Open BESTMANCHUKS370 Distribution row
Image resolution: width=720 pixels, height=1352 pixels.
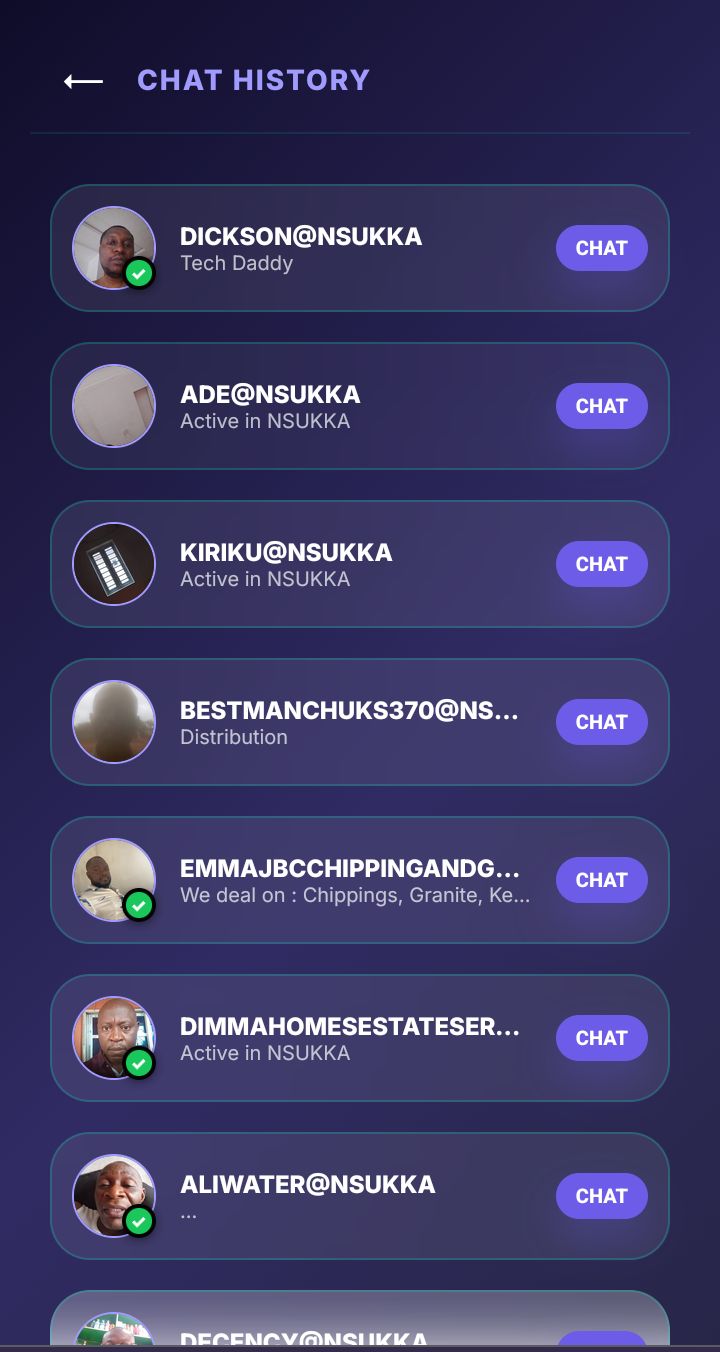[x=360, y=722]
